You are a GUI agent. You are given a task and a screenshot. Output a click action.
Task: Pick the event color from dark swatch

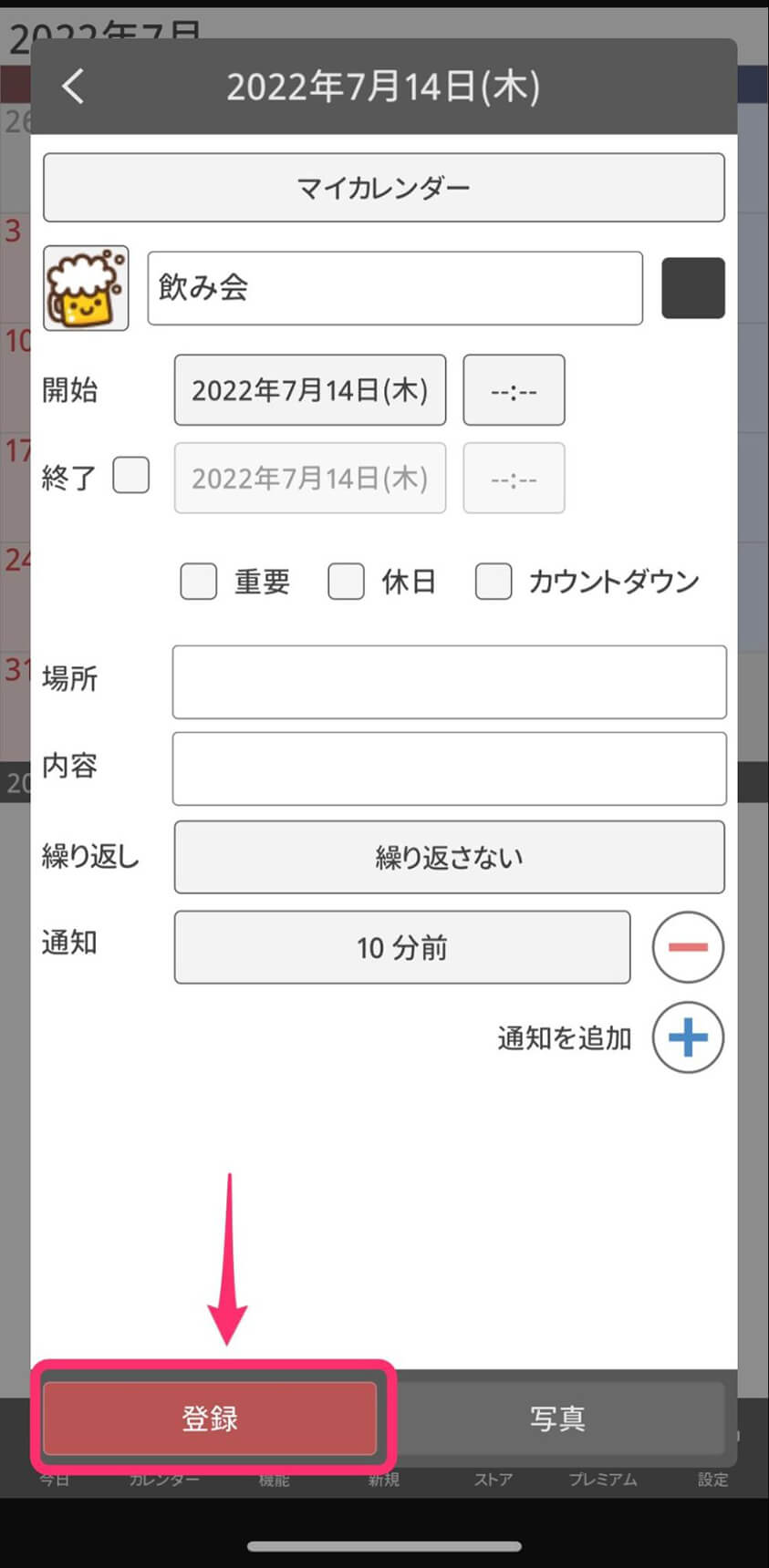pyautogui.click(x=693, y=288)
